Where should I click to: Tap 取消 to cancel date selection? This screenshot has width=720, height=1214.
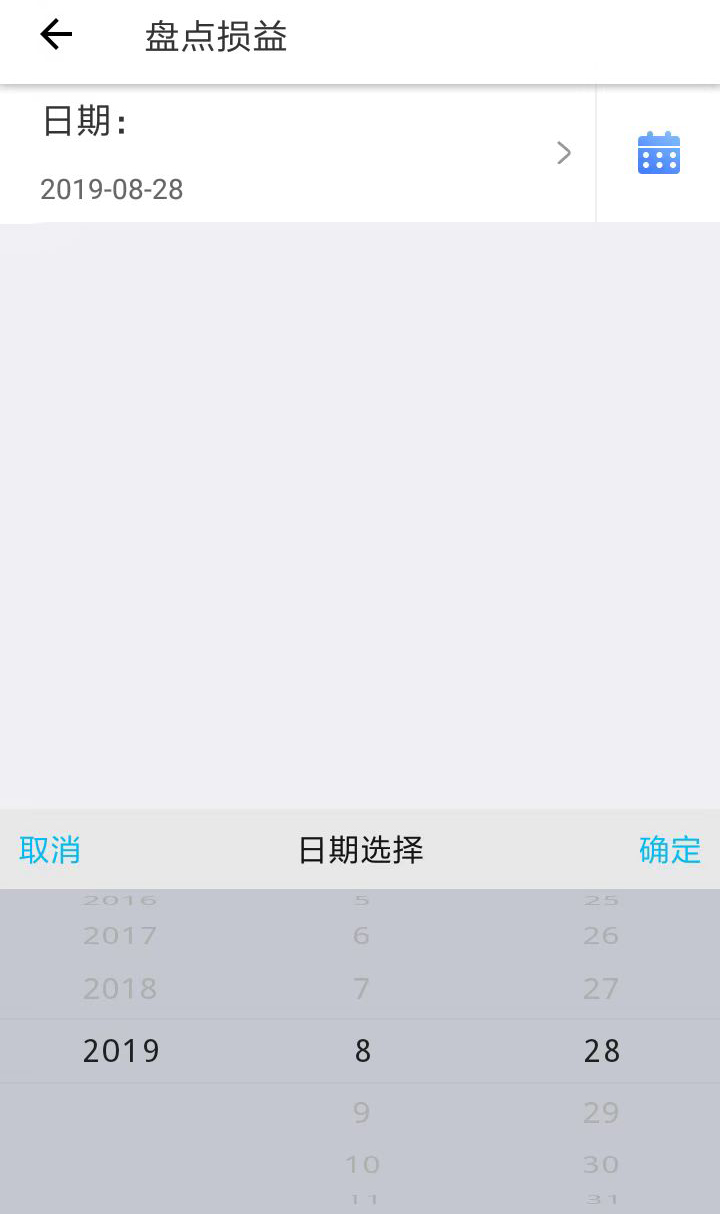50,850
